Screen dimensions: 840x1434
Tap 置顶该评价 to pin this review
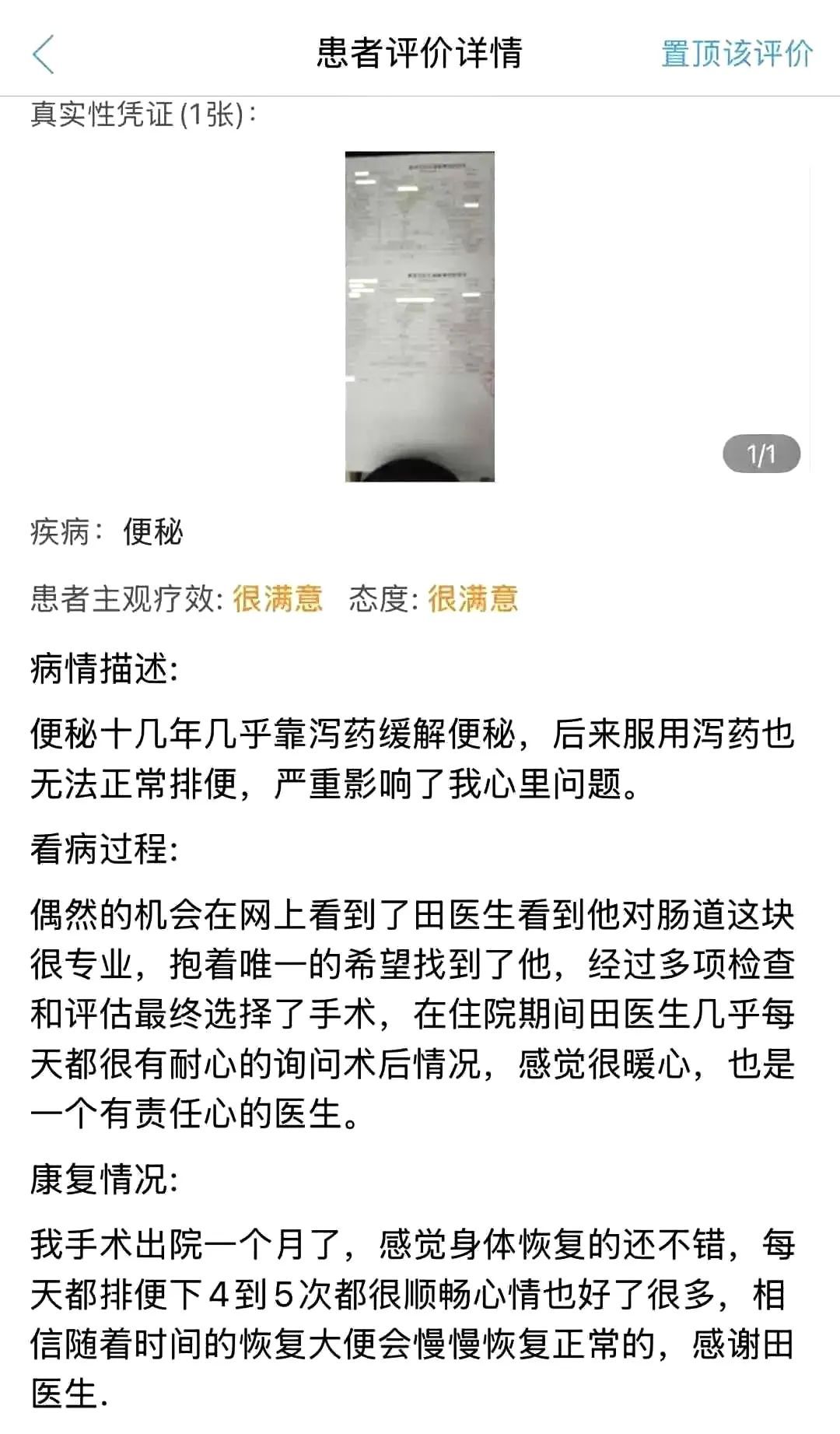tap(737, 54)
